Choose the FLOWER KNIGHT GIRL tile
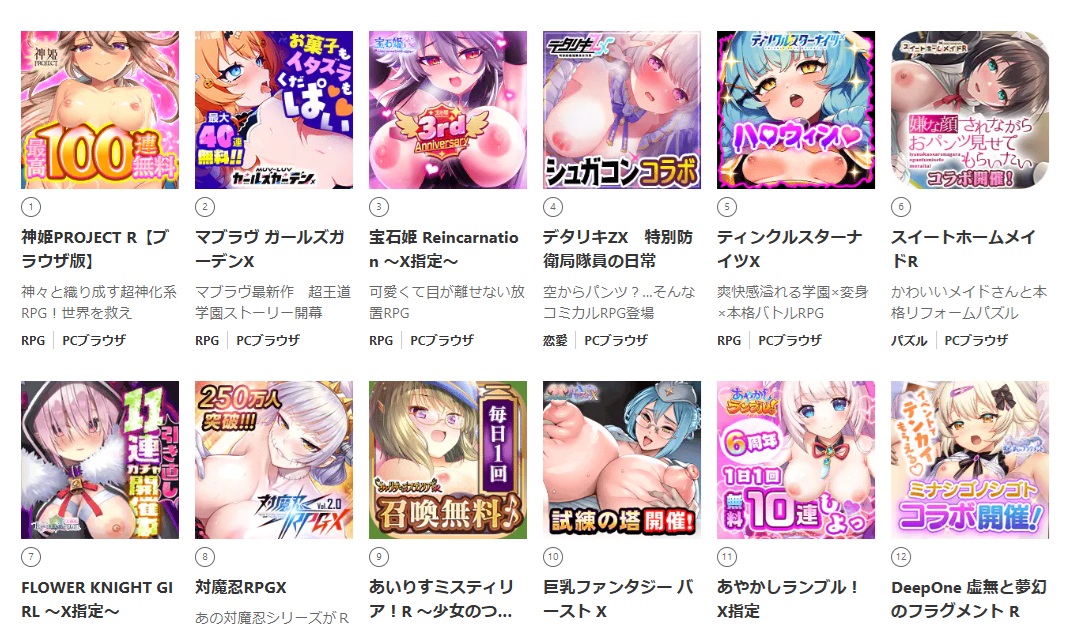 pyautogui.click(x=100, y=460)
